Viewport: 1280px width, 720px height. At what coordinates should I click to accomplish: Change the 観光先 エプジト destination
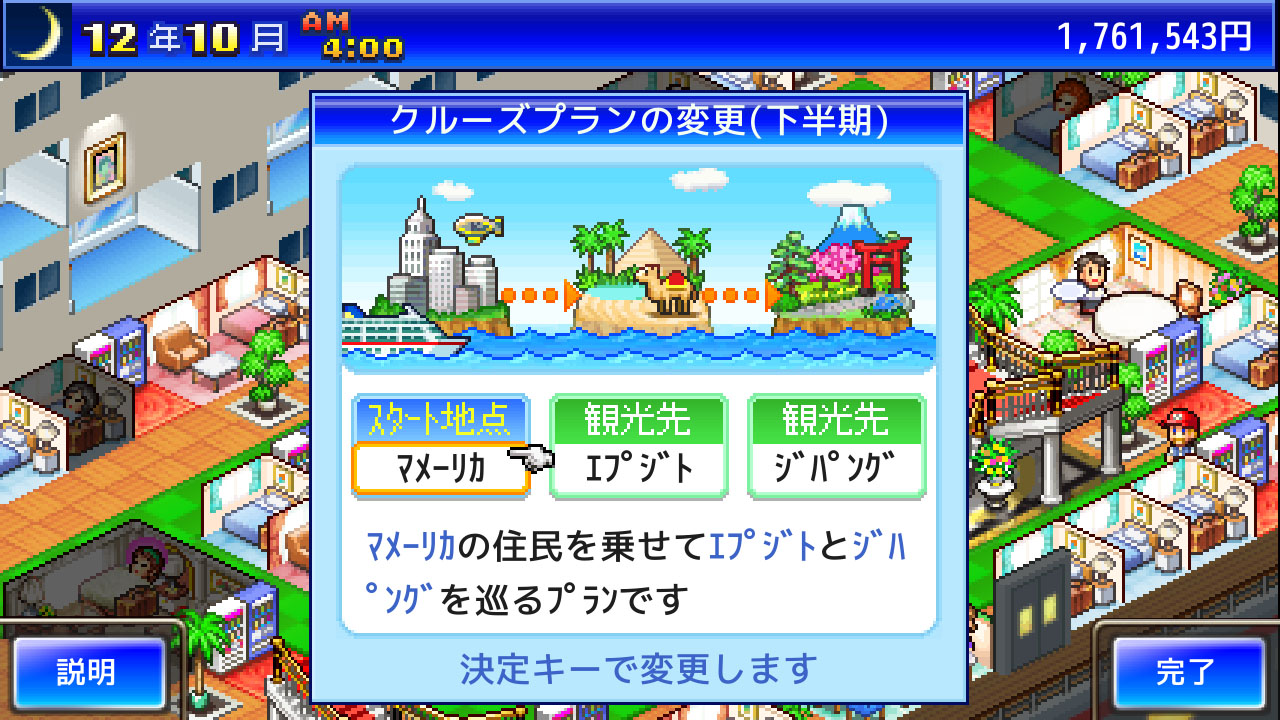[638, 447]
